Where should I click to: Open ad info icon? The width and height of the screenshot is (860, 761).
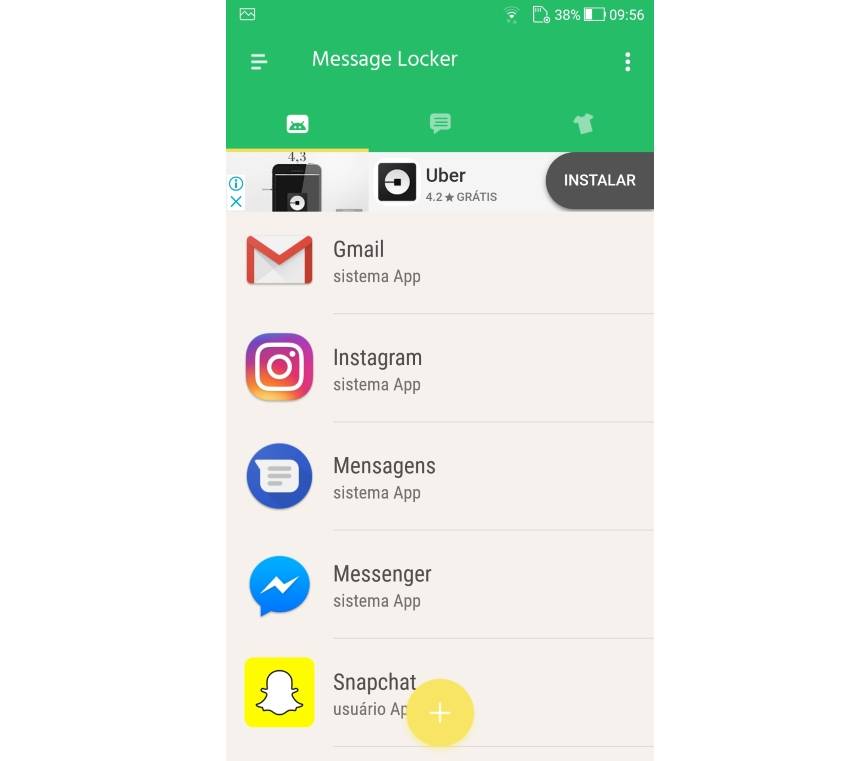pos(236,184)
